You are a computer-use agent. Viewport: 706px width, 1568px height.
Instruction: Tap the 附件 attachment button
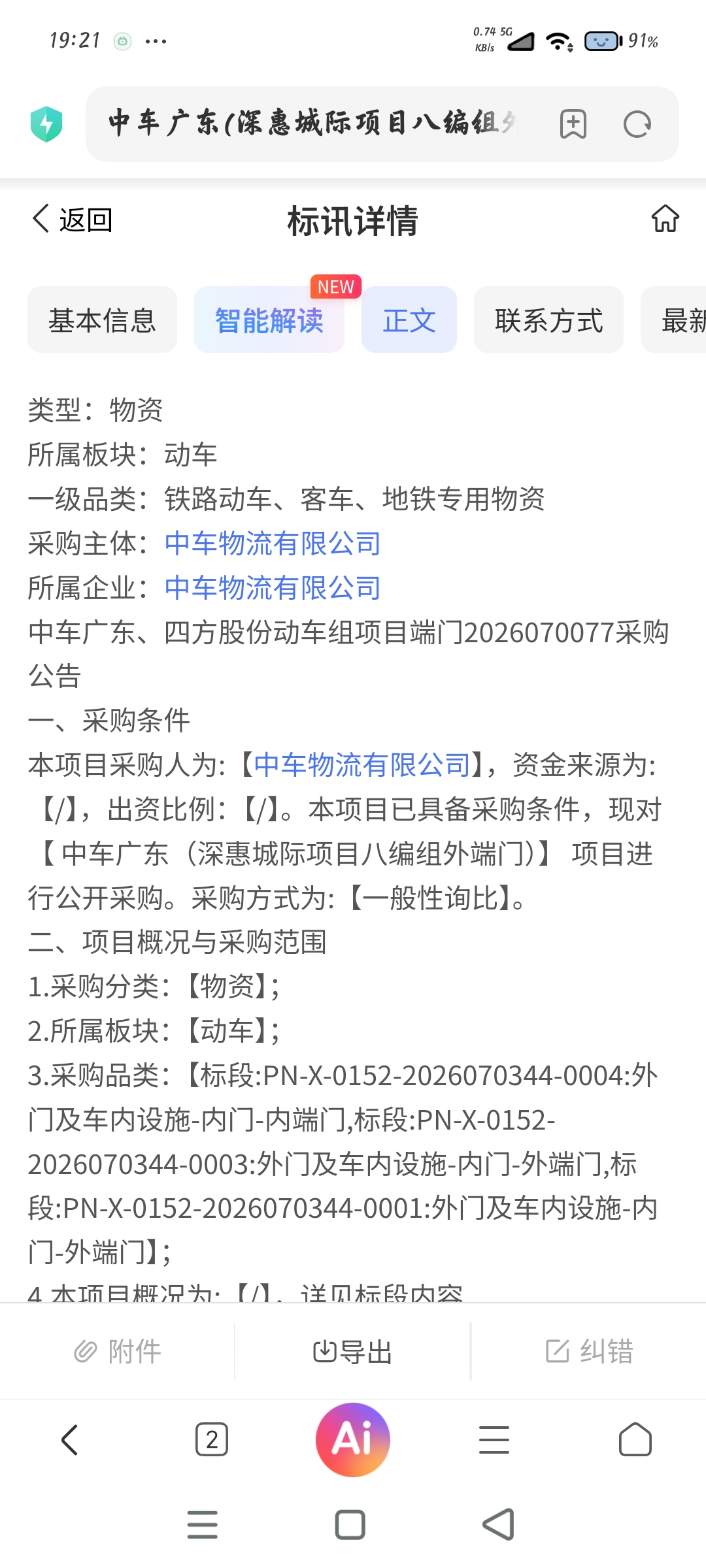click(x=118, y=1351)
